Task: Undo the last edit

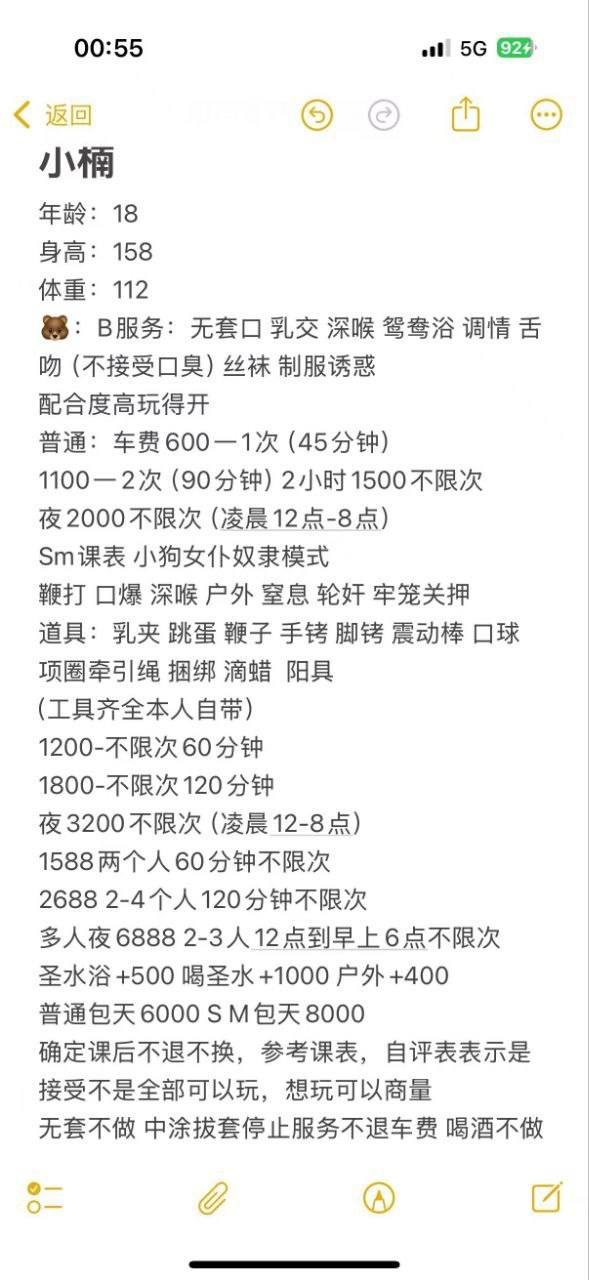Action: tap(317, 116)
